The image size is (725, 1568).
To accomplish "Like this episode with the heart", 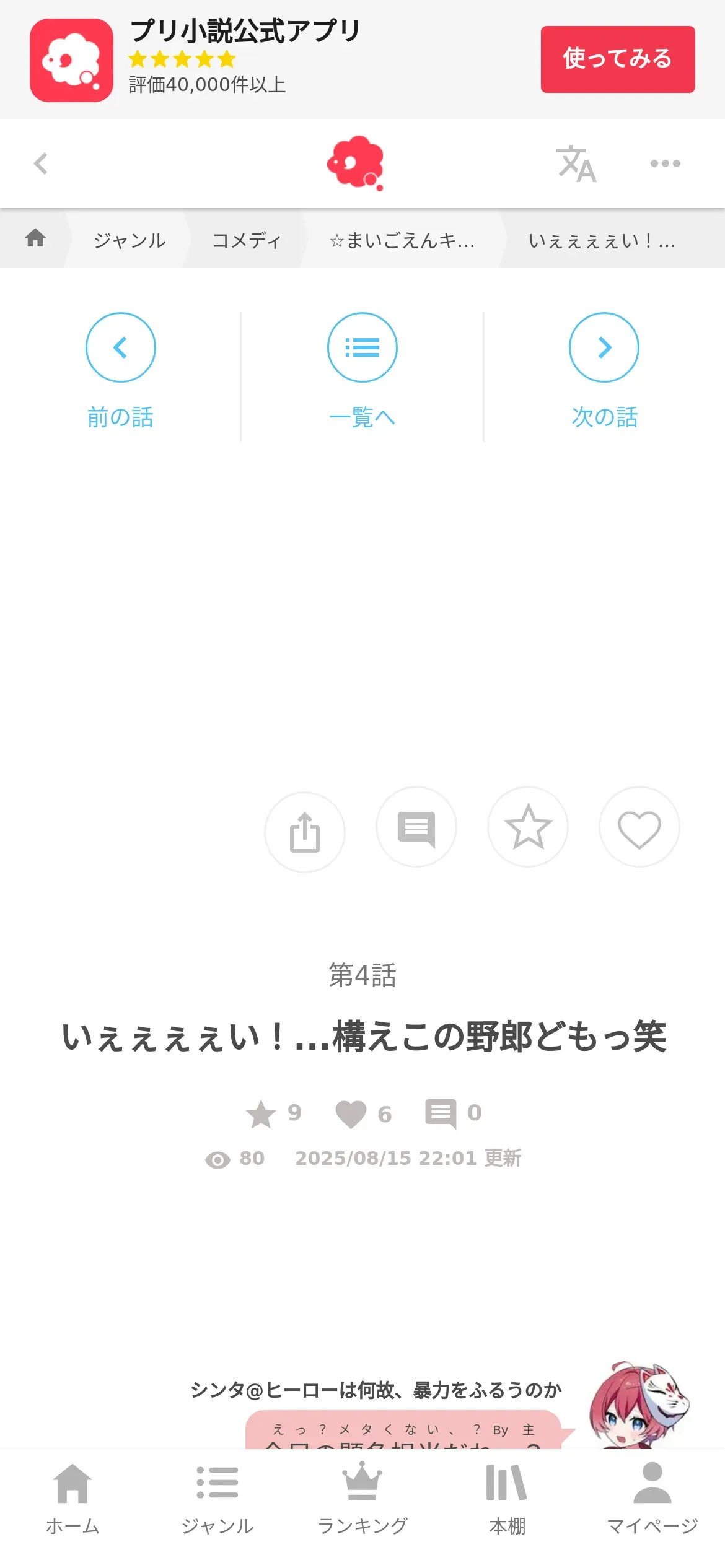I will (x=639, y=827).
